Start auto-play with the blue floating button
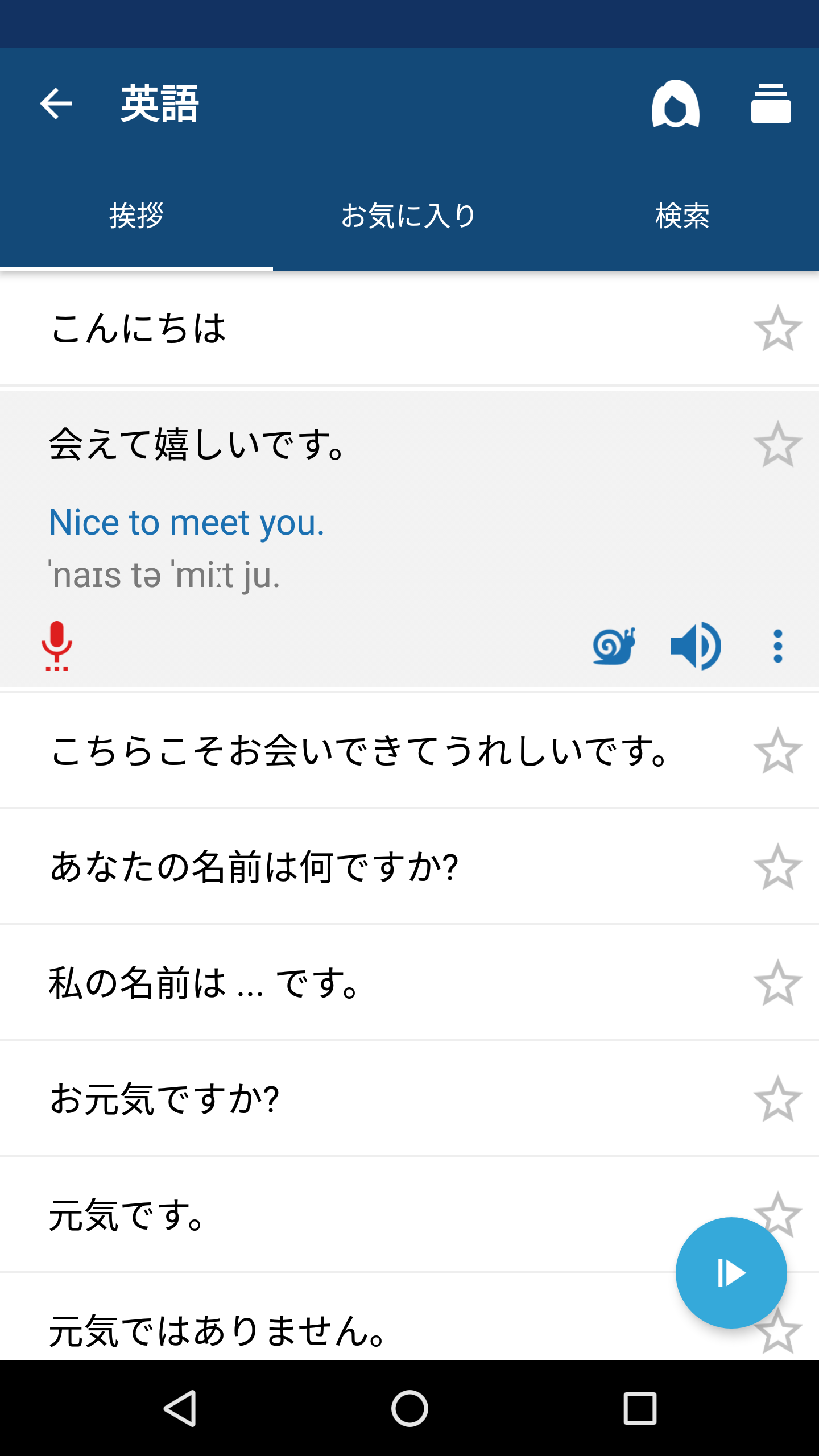Screen dimensions: 819x1456 731,1273
